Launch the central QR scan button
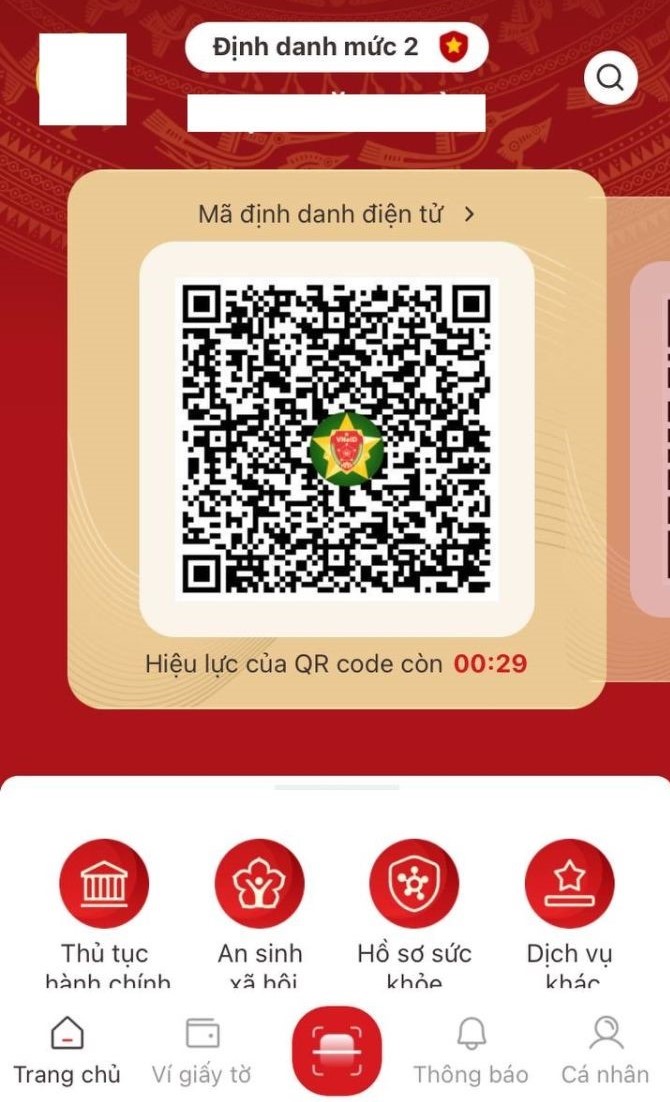670x1102 pixels. [x=336, y=1052]
